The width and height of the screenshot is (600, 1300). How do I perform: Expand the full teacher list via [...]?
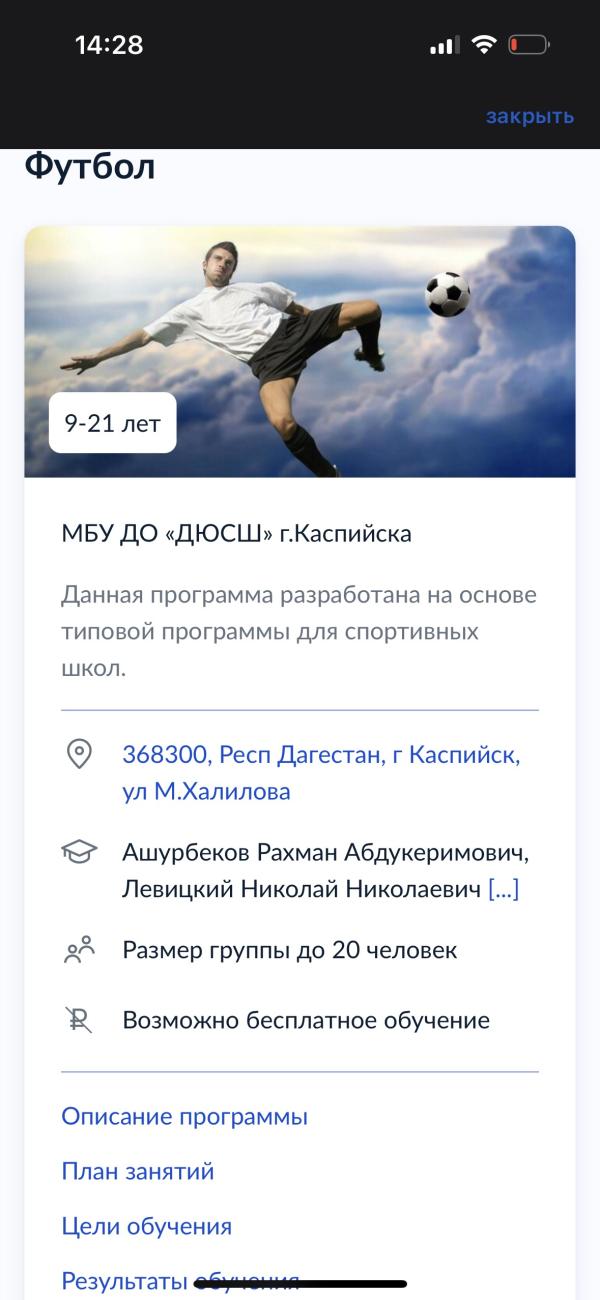click(x=503, y=889)
